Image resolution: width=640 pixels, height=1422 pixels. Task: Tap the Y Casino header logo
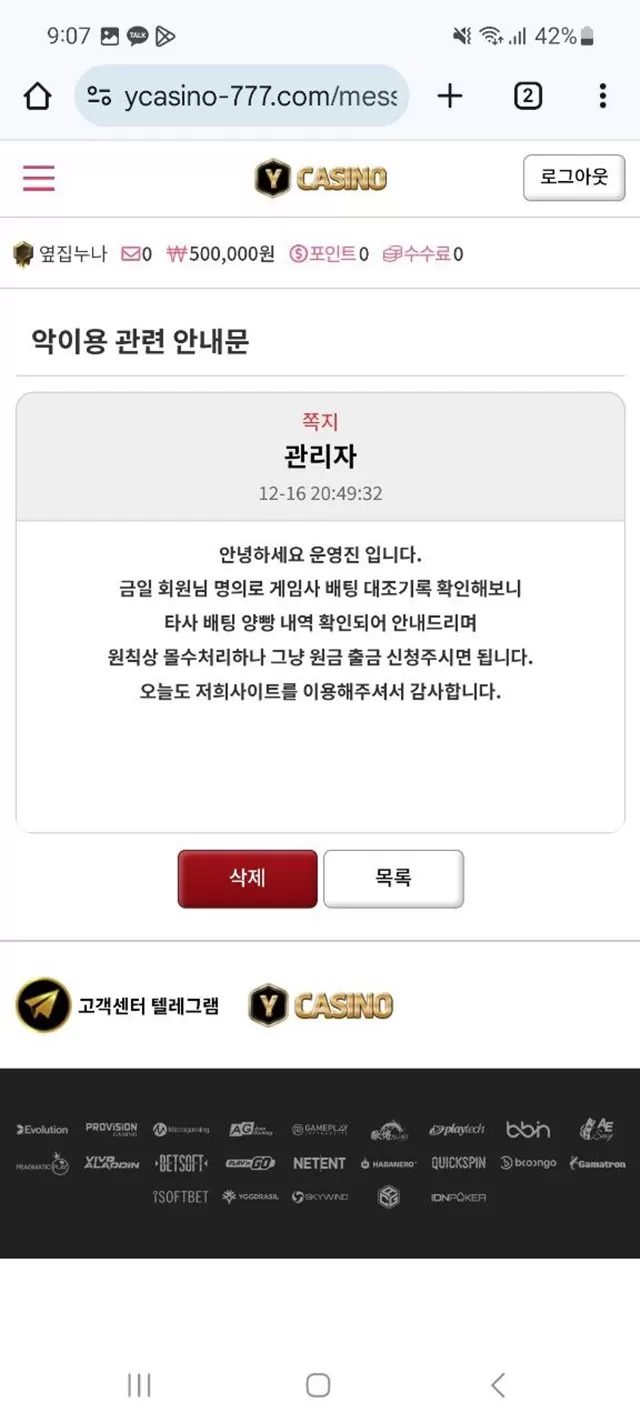coord(320,178)
